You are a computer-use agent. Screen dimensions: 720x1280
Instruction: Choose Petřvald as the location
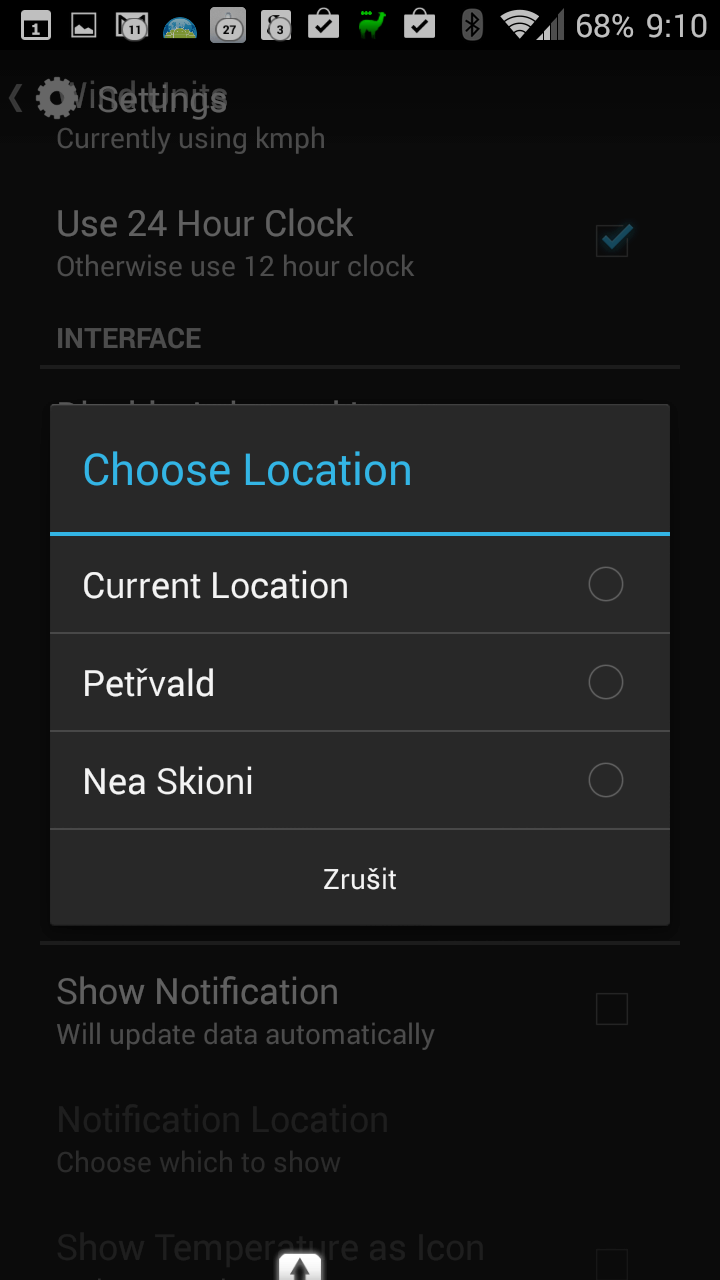(x=360, y=683)
